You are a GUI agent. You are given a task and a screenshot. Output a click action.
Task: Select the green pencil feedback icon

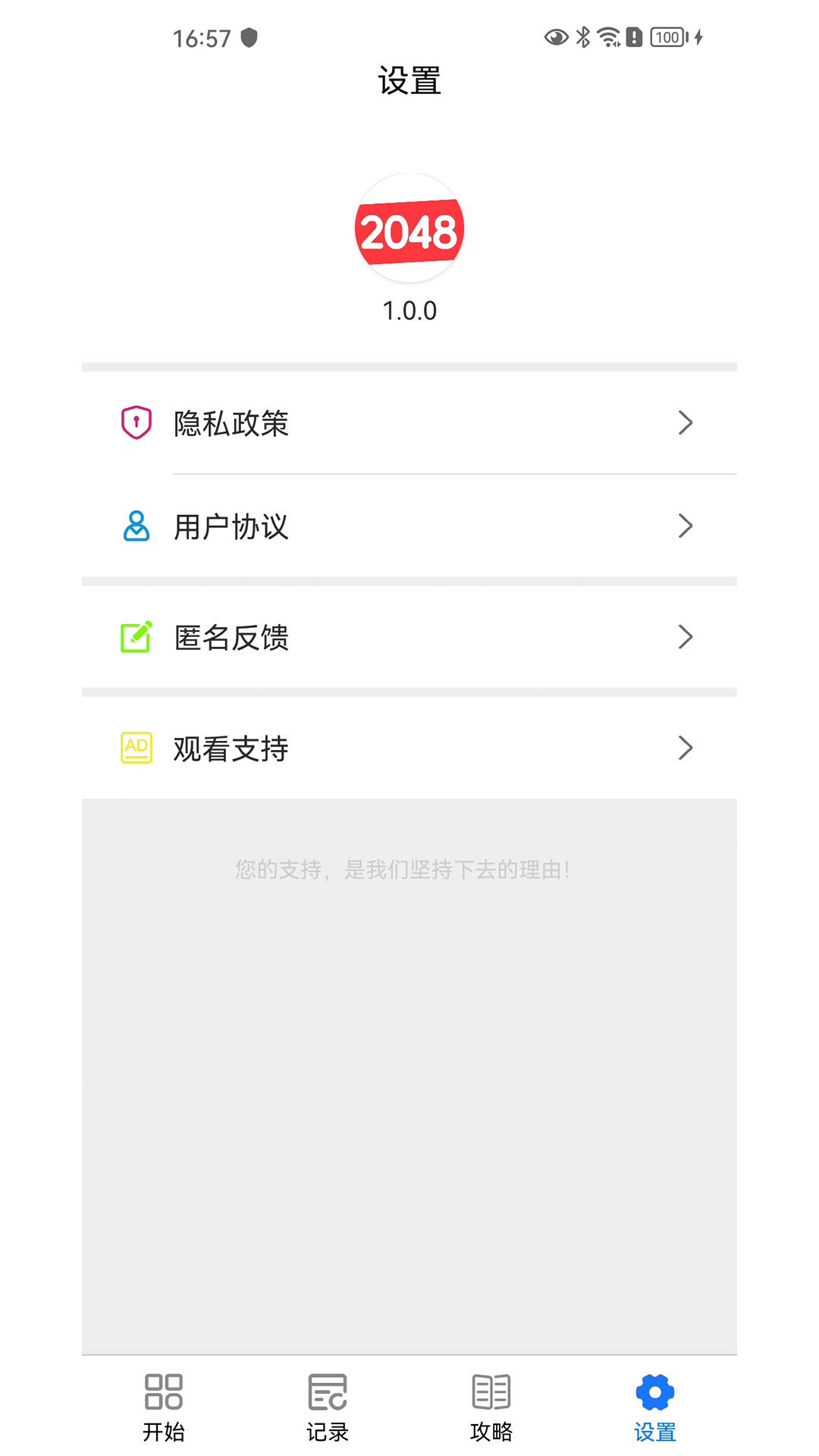click(134, 637)
